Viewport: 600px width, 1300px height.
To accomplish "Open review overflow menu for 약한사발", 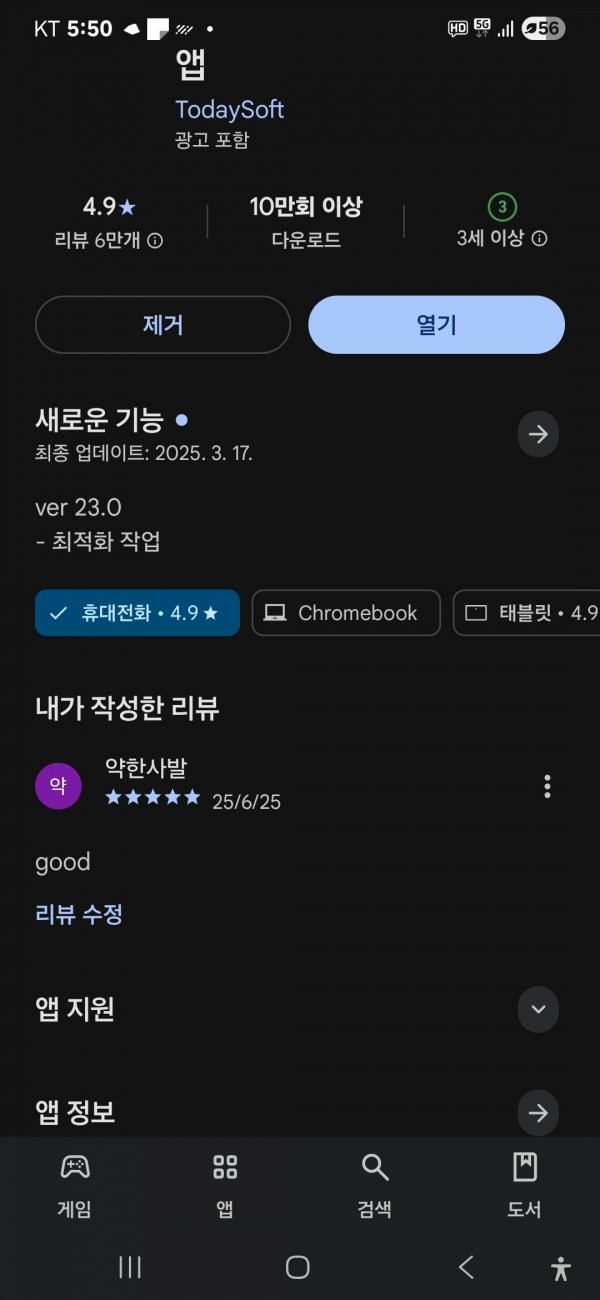I will tap(547, 786).
